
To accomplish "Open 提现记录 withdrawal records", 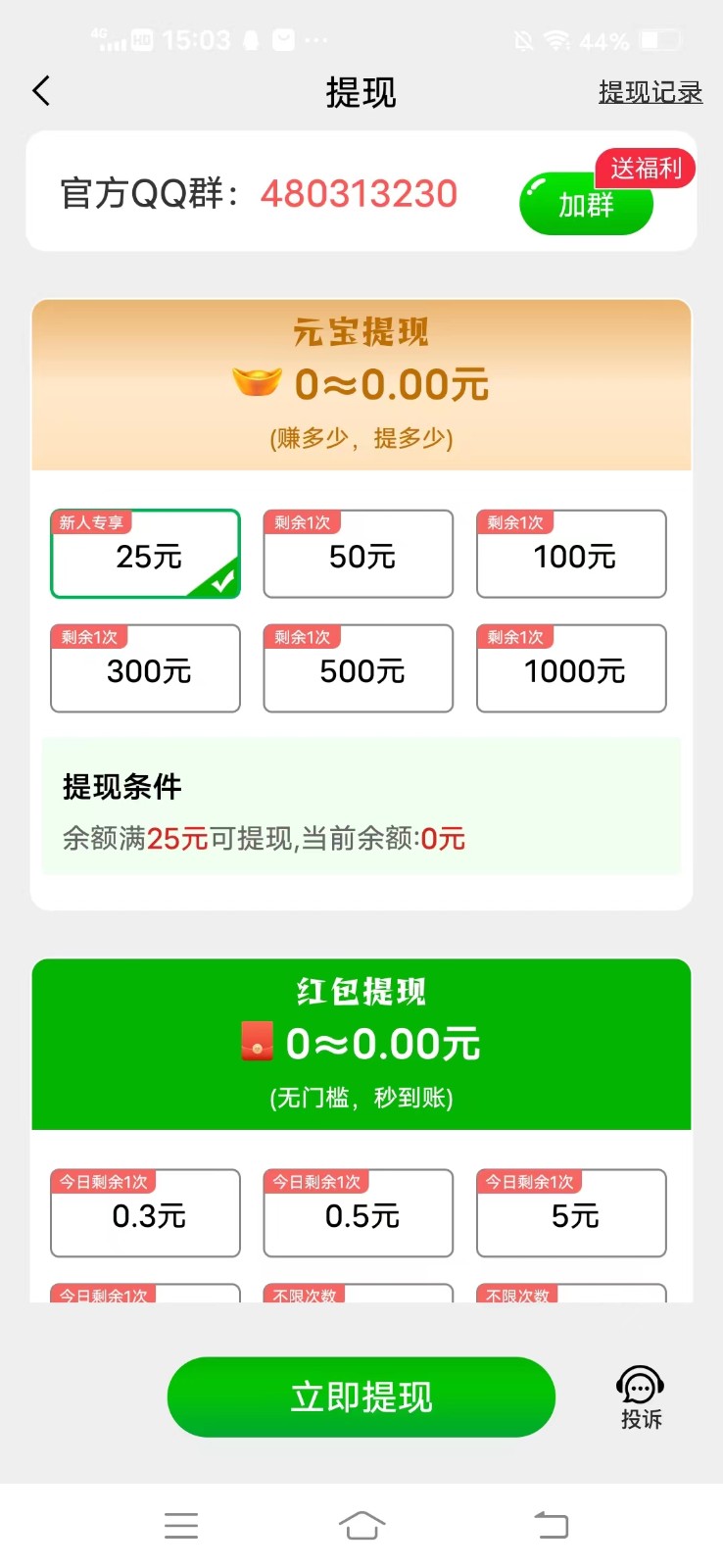I will [x=650, y=92].
